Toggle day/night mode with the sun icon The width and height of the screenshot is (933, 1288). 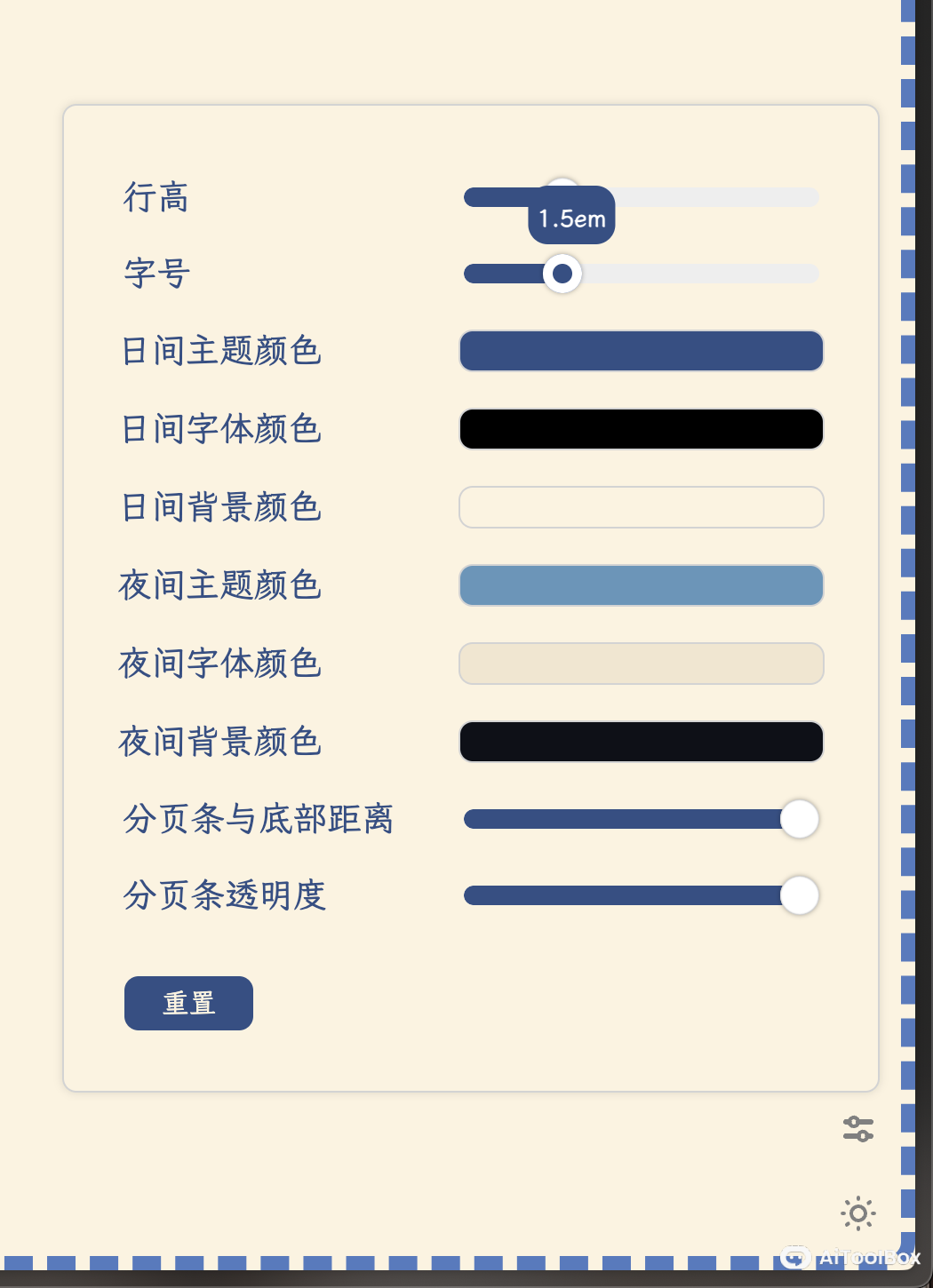pos(857,1213)
